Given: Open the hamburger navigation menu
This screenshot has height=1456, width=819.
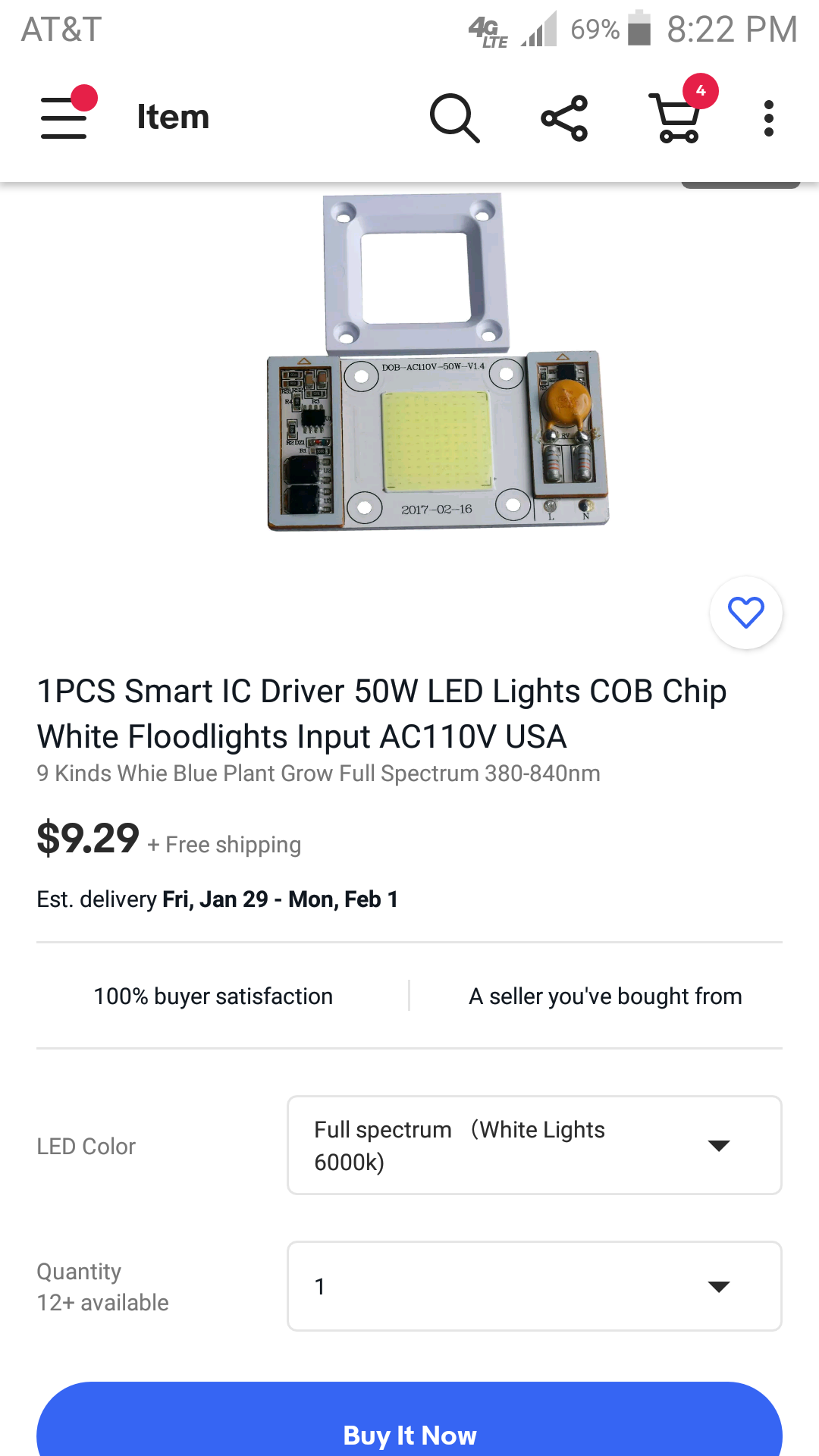Looking at the screenshot, I should click(x=65, y=117).
